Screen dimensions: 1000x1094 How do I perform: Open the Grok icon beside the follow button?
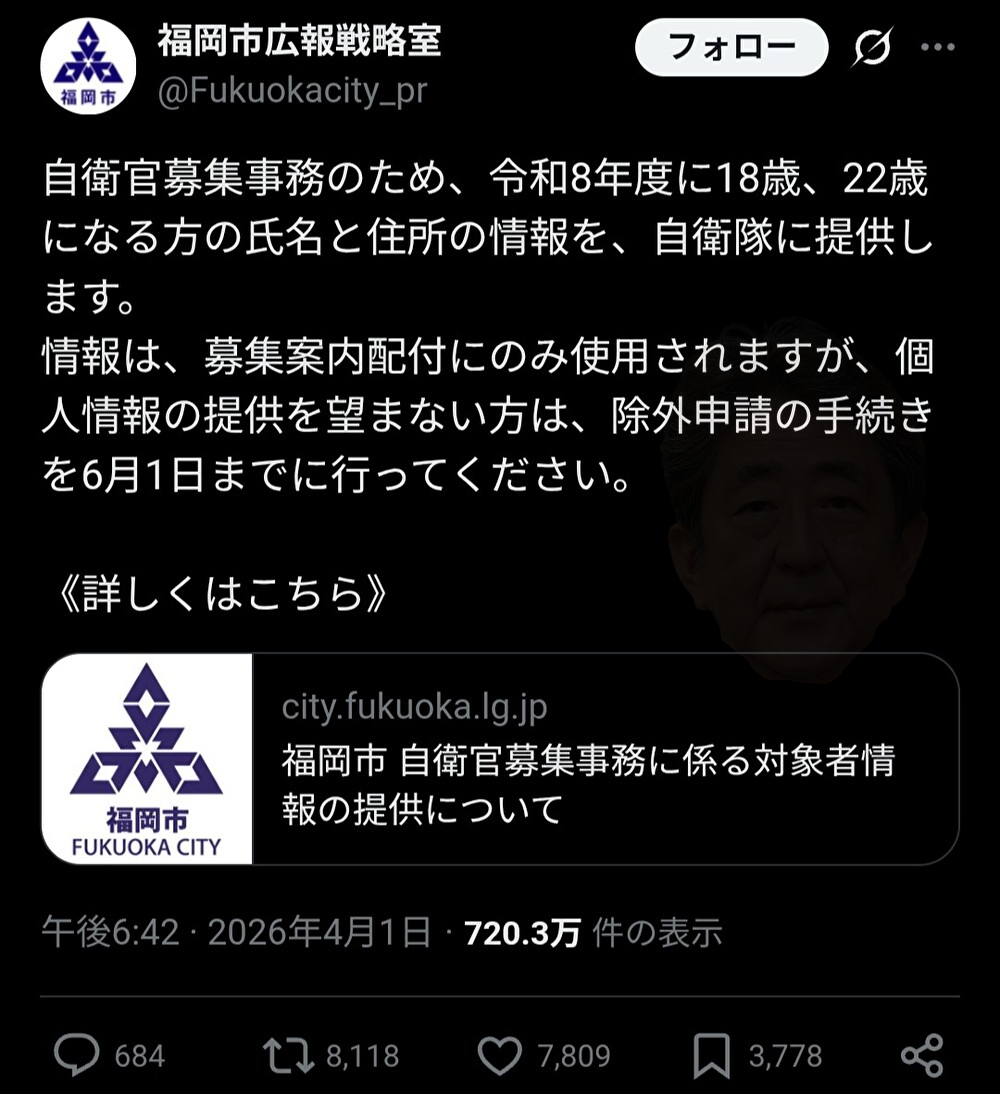coord(872,47)
